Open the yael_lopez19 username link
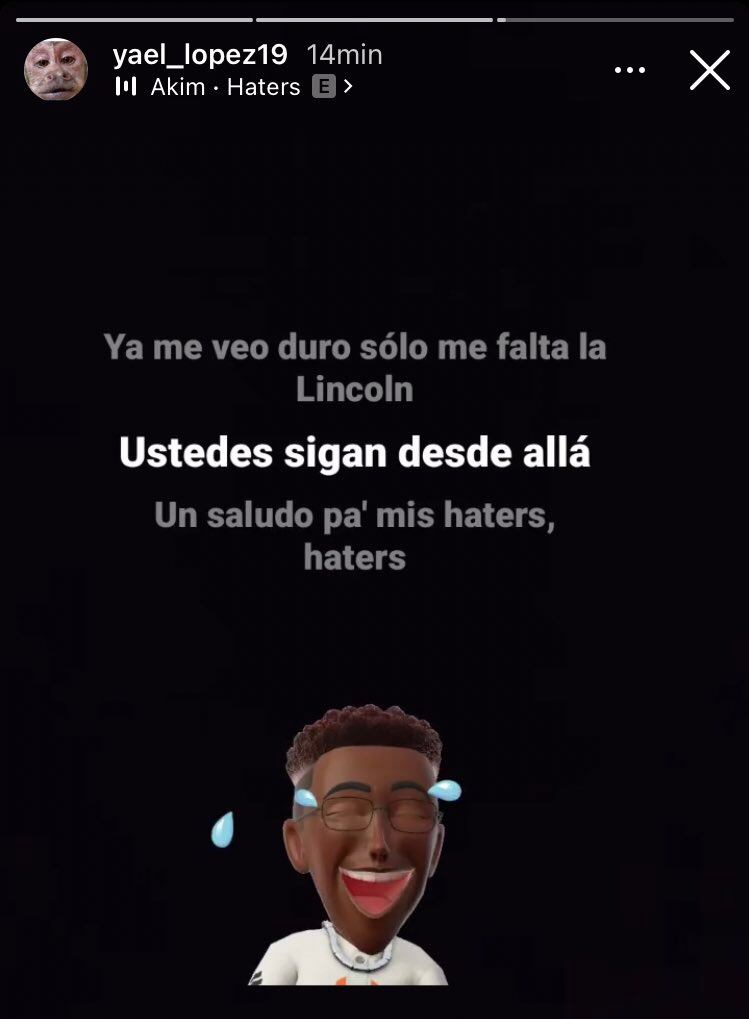The image size is (749, 1019). coord(200,54)
